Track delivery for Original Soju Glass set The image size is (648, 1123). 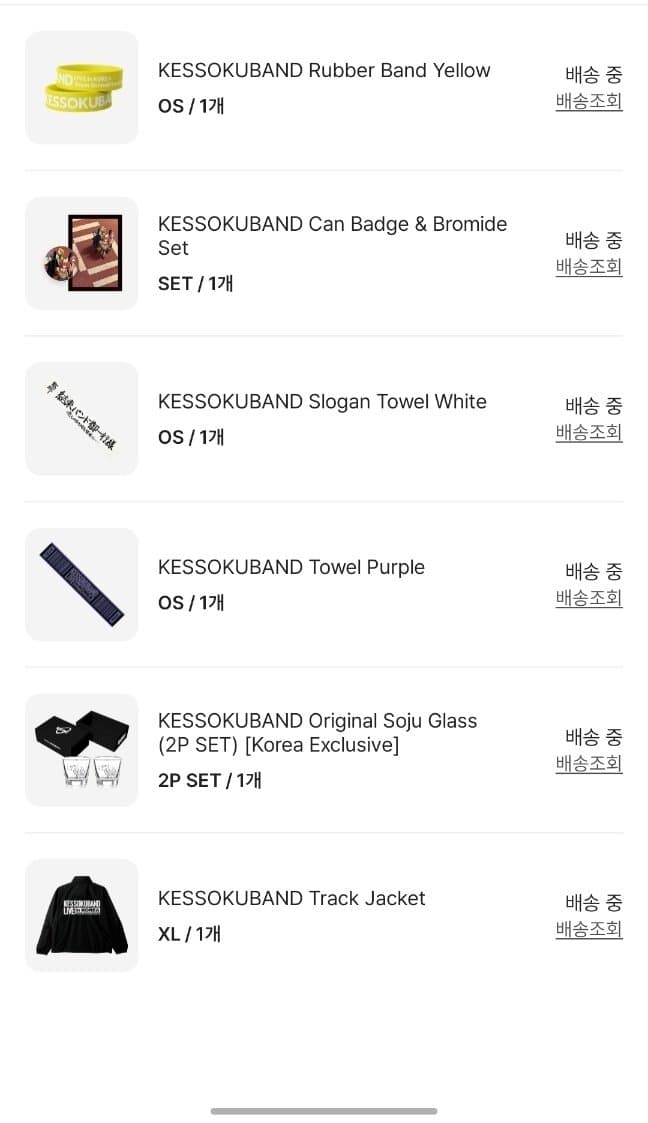click(x=589, y=763)
